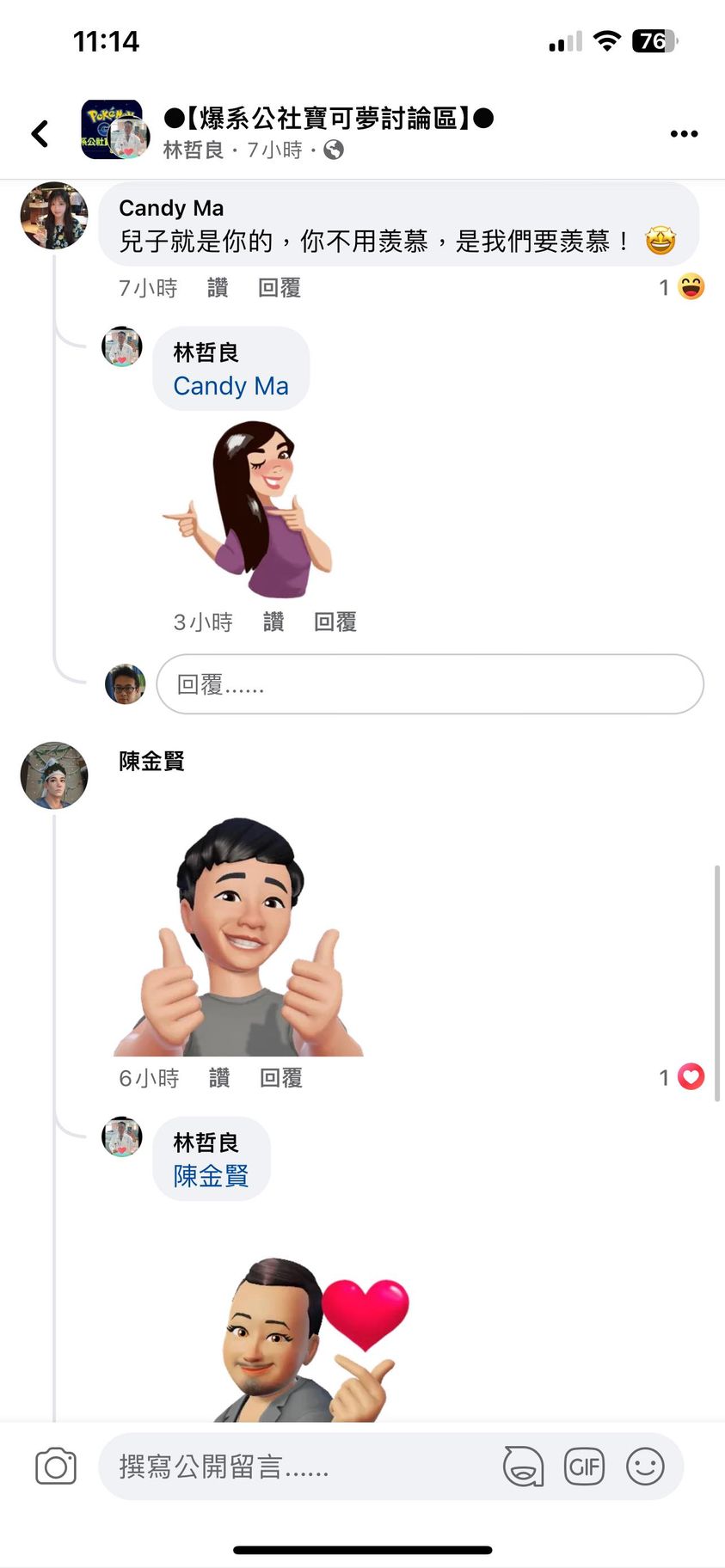Open the 爆系公社寶可夢討論區 group page
Image resolution: width=725 pixels, height=1568 pixels.
(328, 118)
